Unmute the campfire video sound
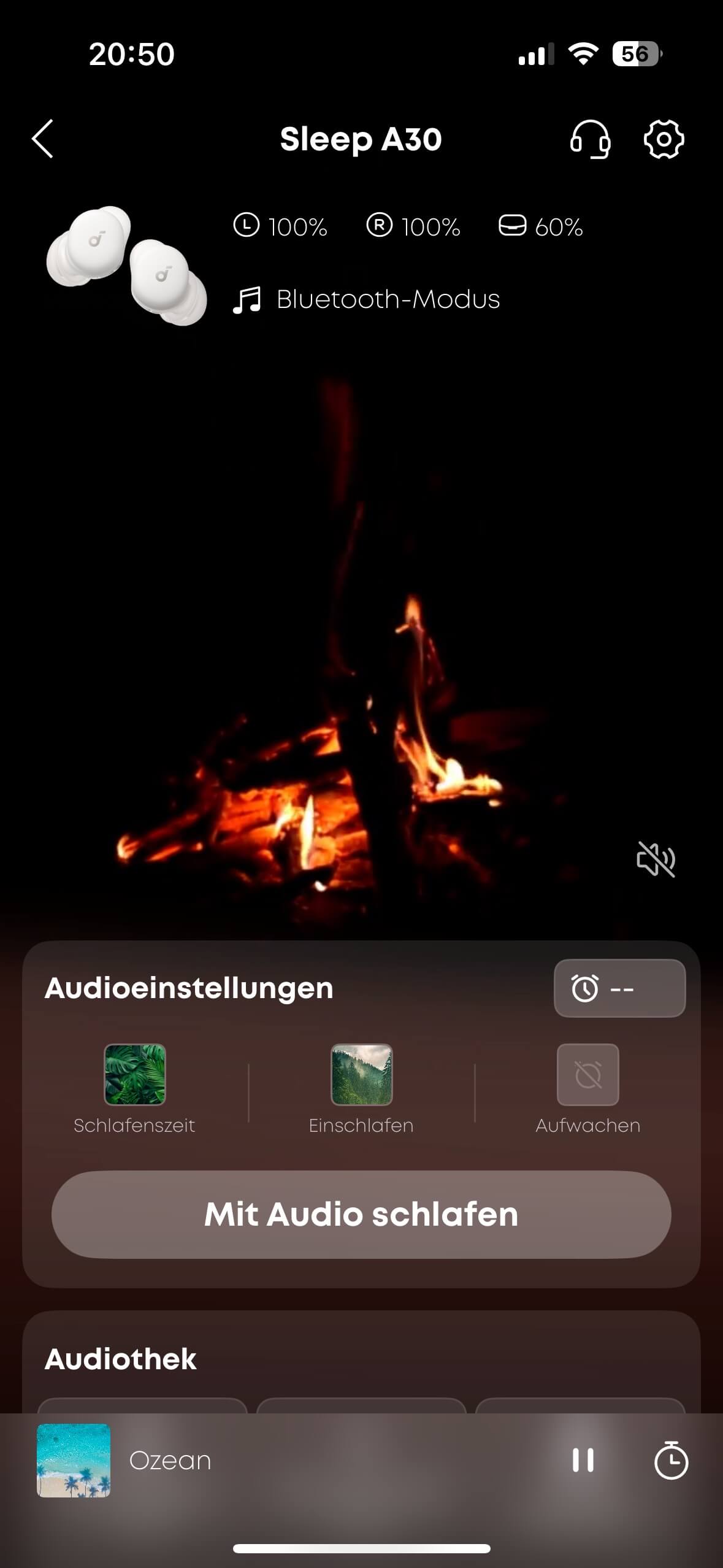Screen dimensions: 723x1568 coord(656,859)
